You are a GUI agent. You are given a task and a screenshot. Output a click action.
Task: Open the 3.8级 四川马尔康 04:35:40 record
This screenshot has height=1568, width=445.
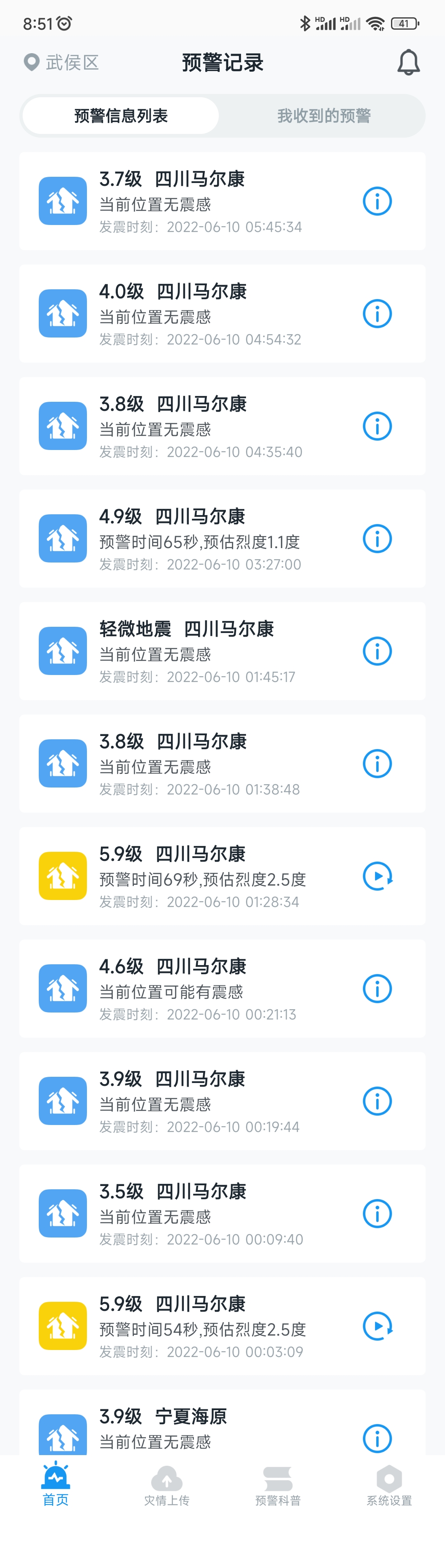click(201, 427)
